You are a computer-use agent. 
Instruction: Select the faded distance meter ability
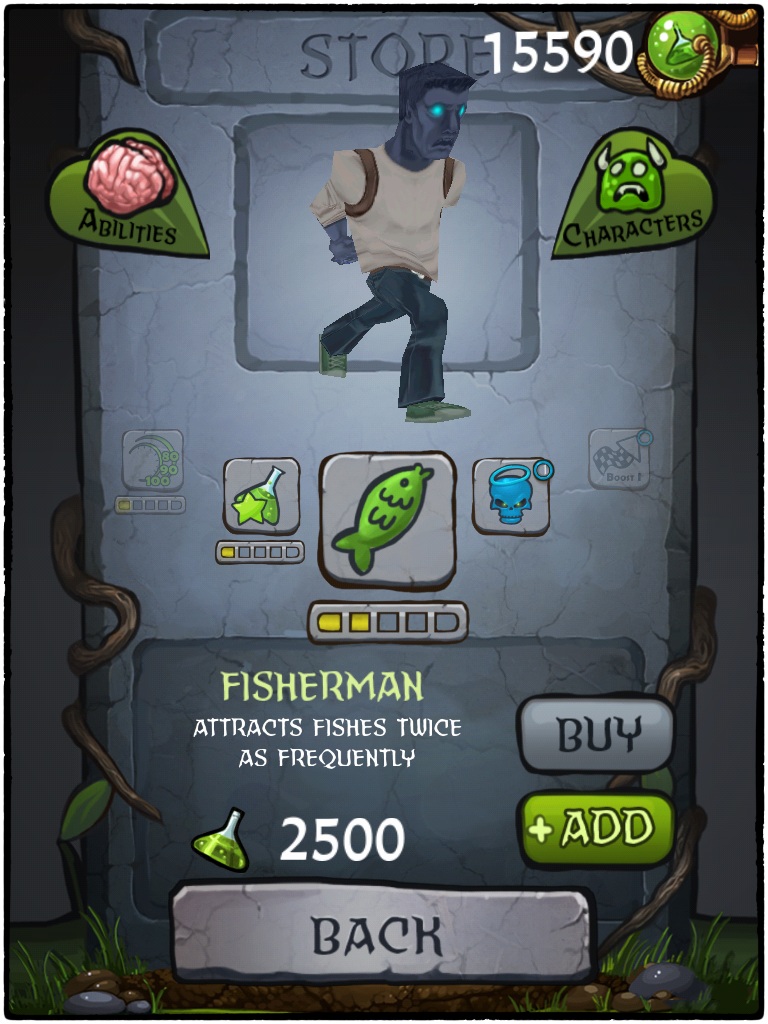point(152,460)
